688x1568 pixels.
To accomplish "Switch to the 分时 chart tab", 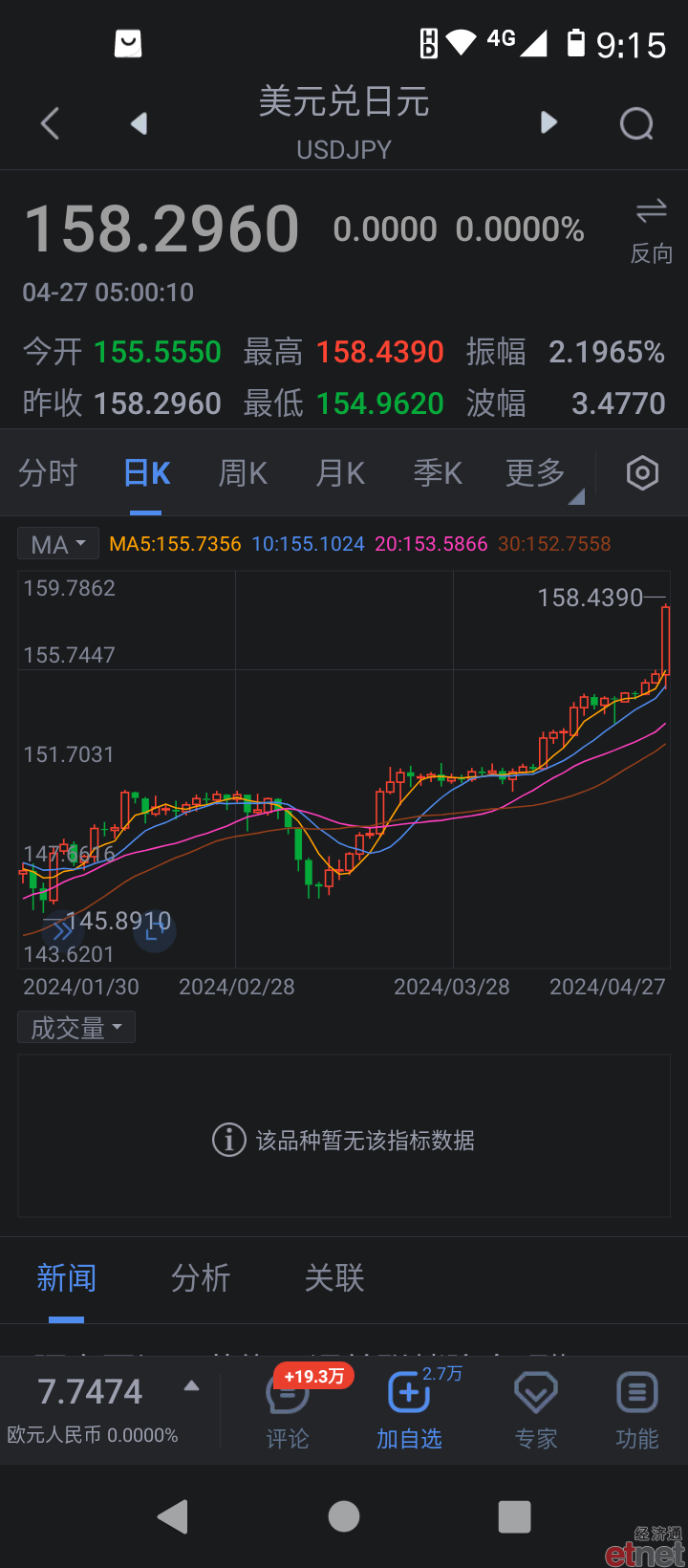I will [x=48, y=472].
